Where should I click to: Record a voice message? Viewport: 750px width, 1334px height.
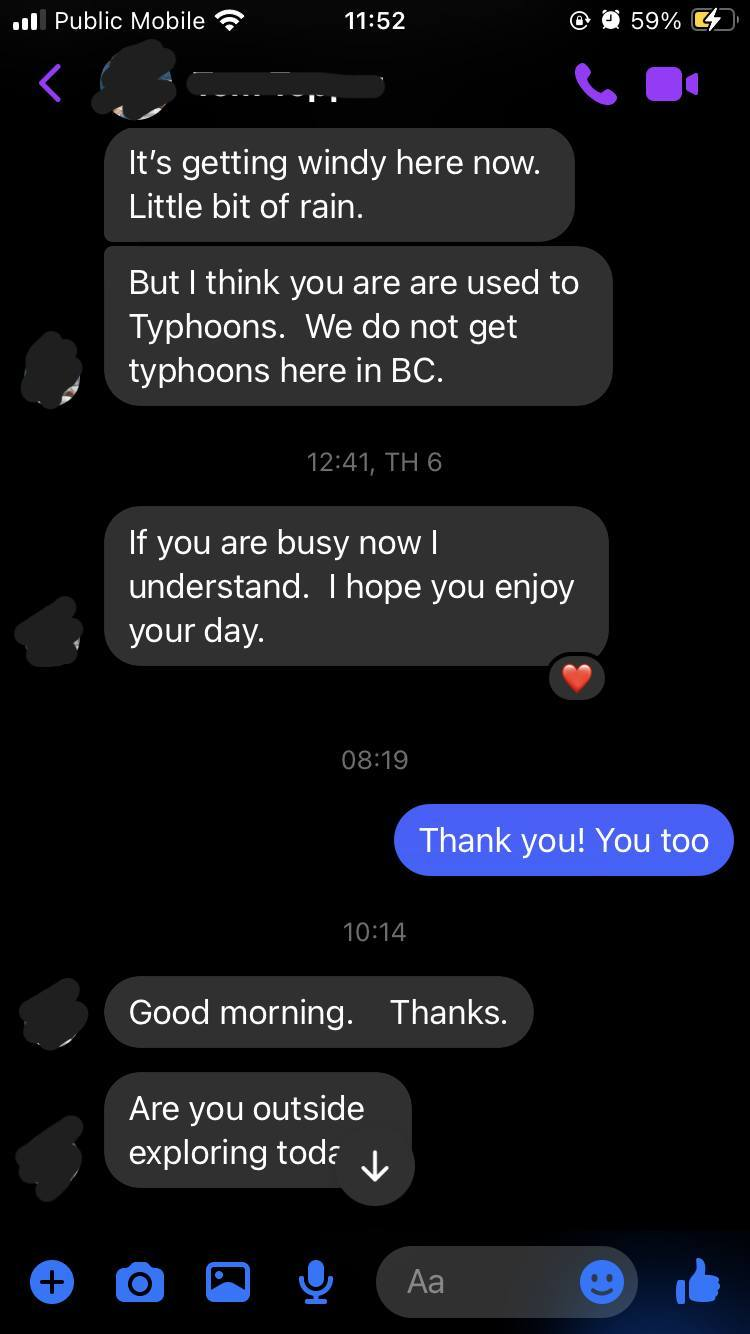click(x=316, y=1281)
